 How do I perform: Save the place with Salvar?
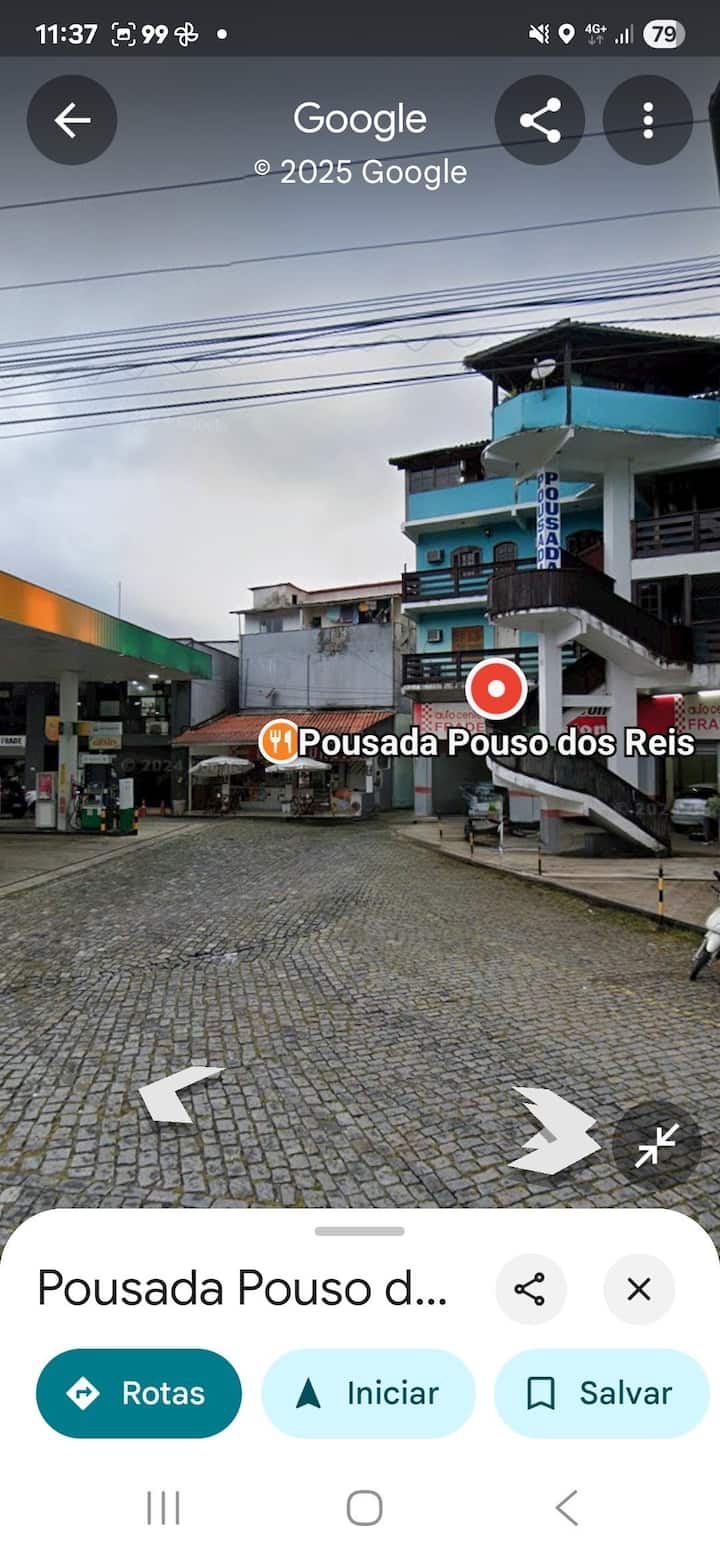click(x=601, y=1393)
